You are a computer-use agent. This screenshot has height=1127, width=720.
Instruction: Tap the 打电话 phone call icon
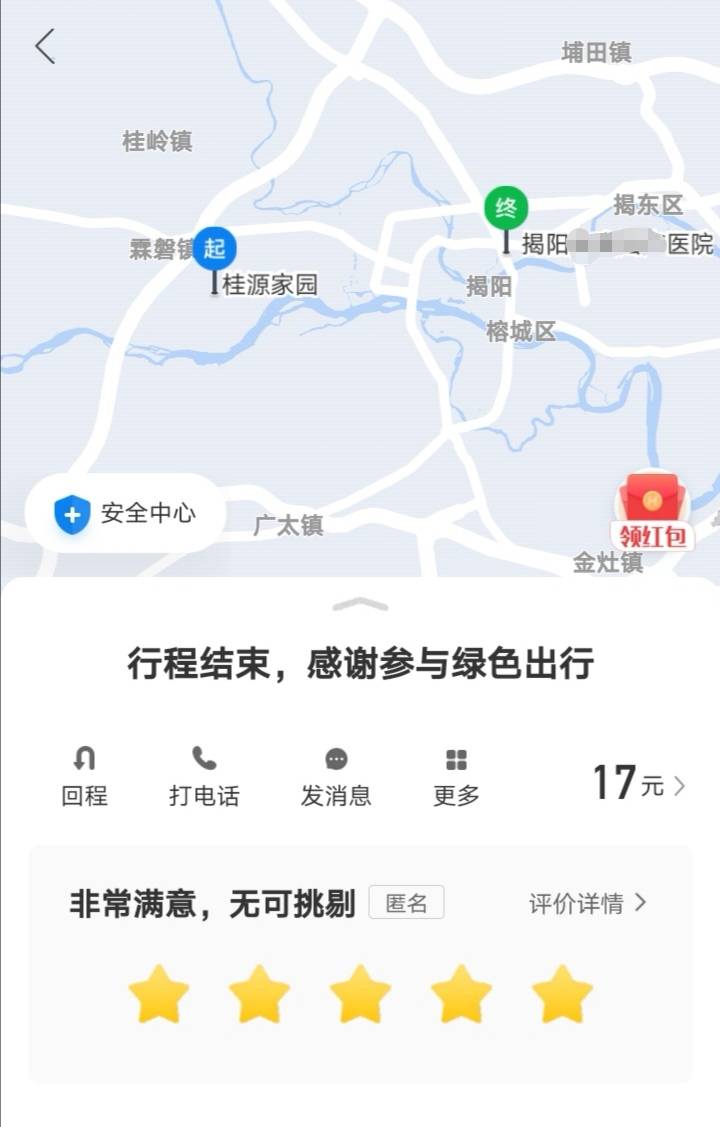click(x=204, y=762)
